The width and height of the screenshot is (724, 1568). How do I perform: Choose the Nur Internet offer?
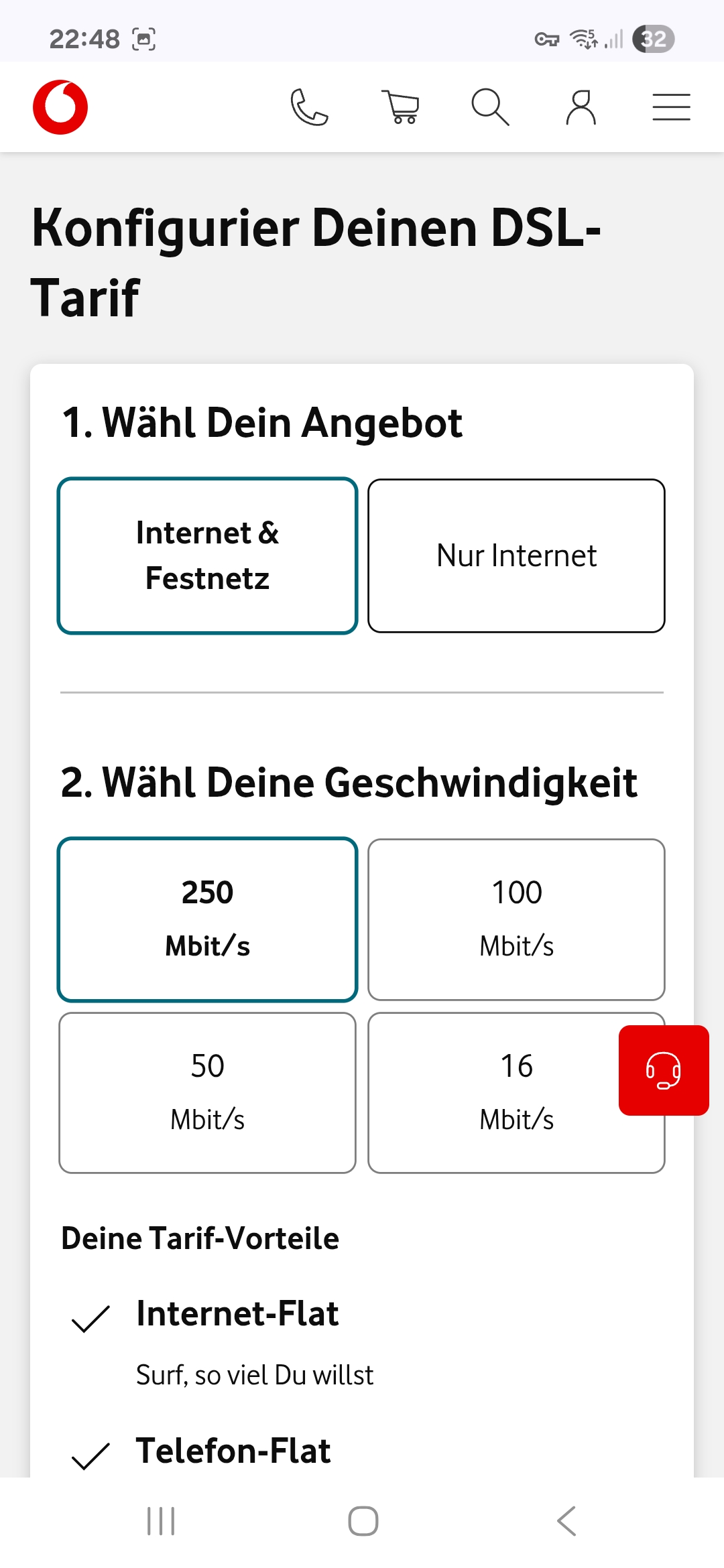click(x=516, y=556)
